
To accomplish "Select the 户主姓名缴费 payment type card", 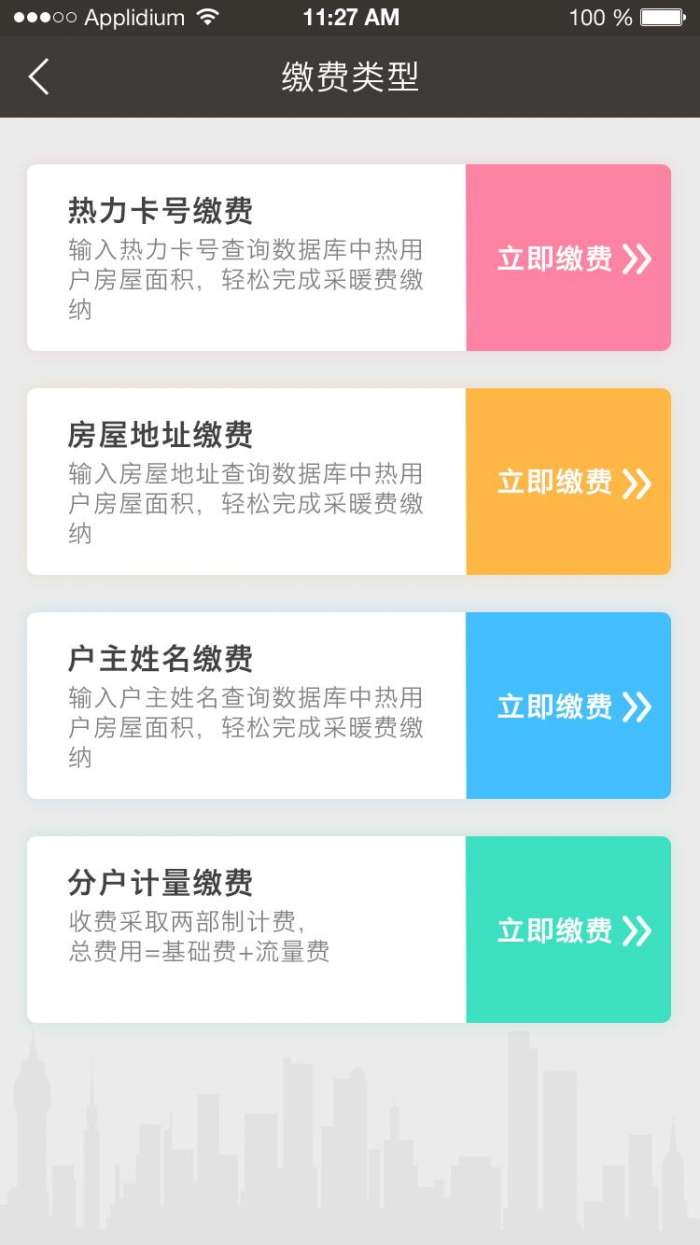I will tap(246, 706).
